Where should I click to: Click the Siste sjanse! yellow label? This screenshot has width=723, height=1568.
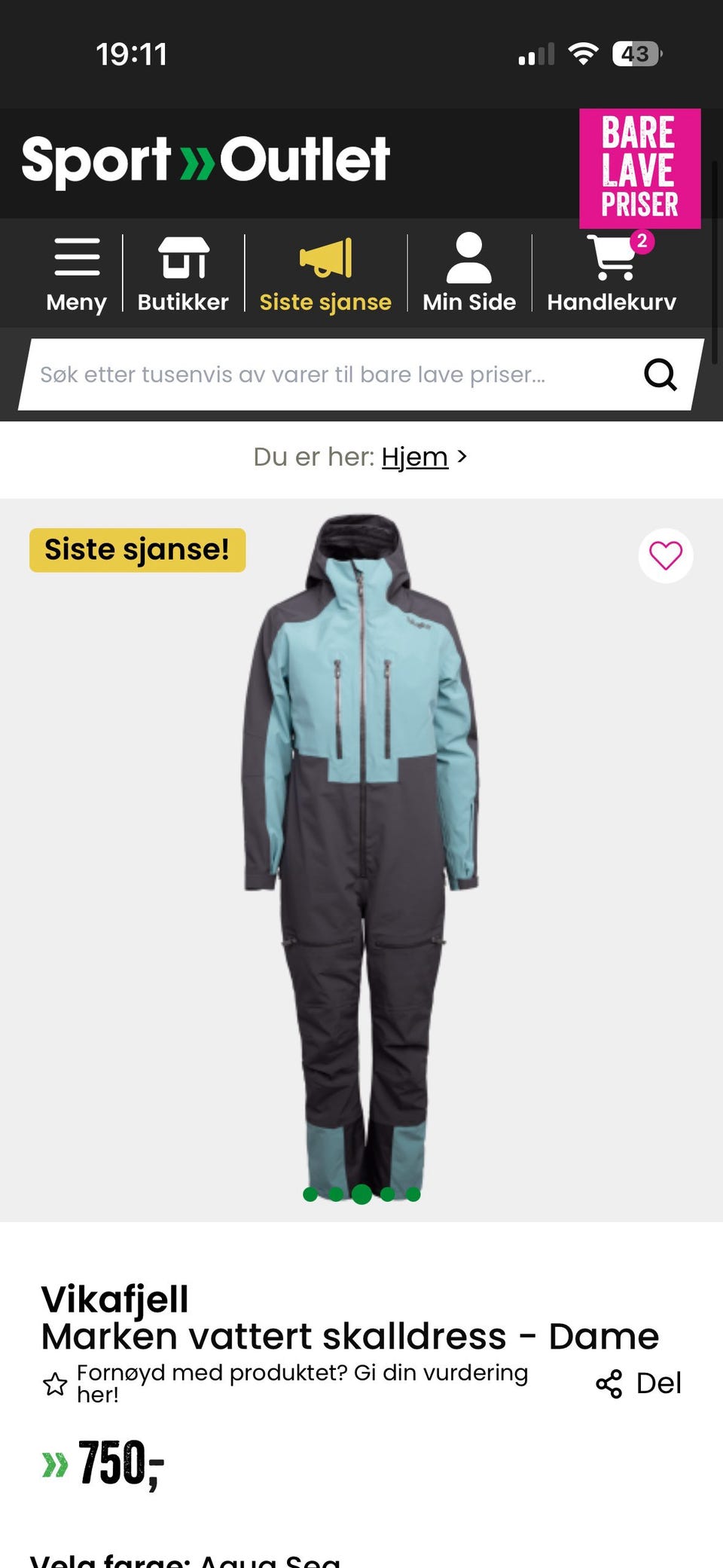pyautogui.click(x=138, y=550)
